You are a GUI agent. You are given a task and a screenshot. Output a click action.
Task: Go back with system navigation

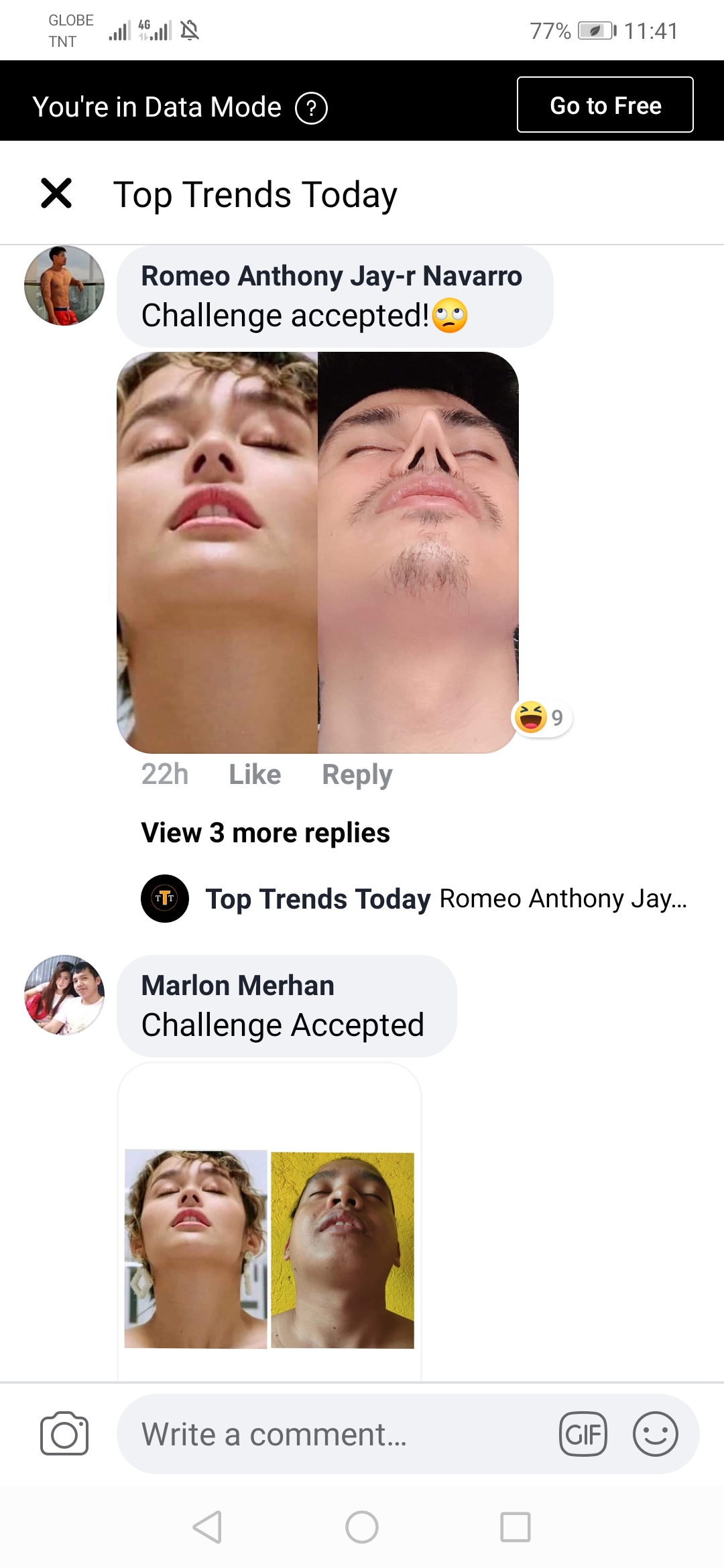point(207,1527)
